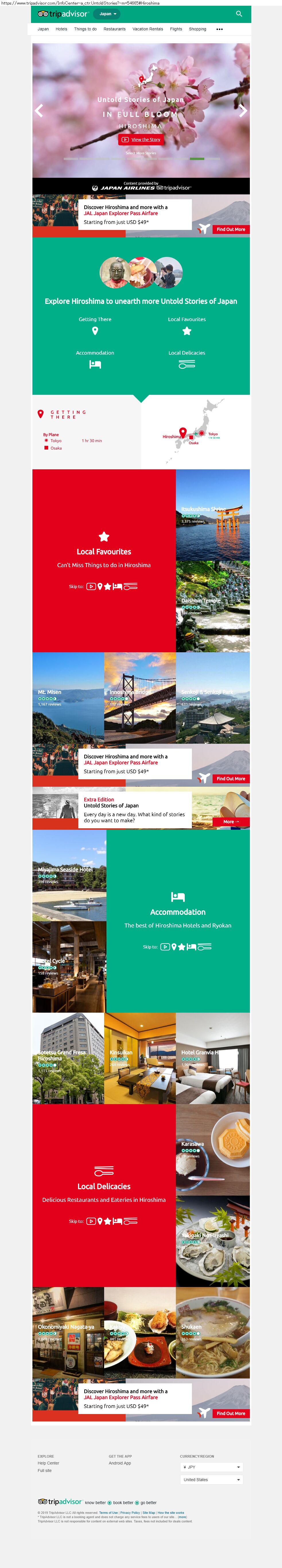Open Help Center link in footer
Image resolution: width=282 pixels, height=1568 pixels.
(x=48, y=1463)
